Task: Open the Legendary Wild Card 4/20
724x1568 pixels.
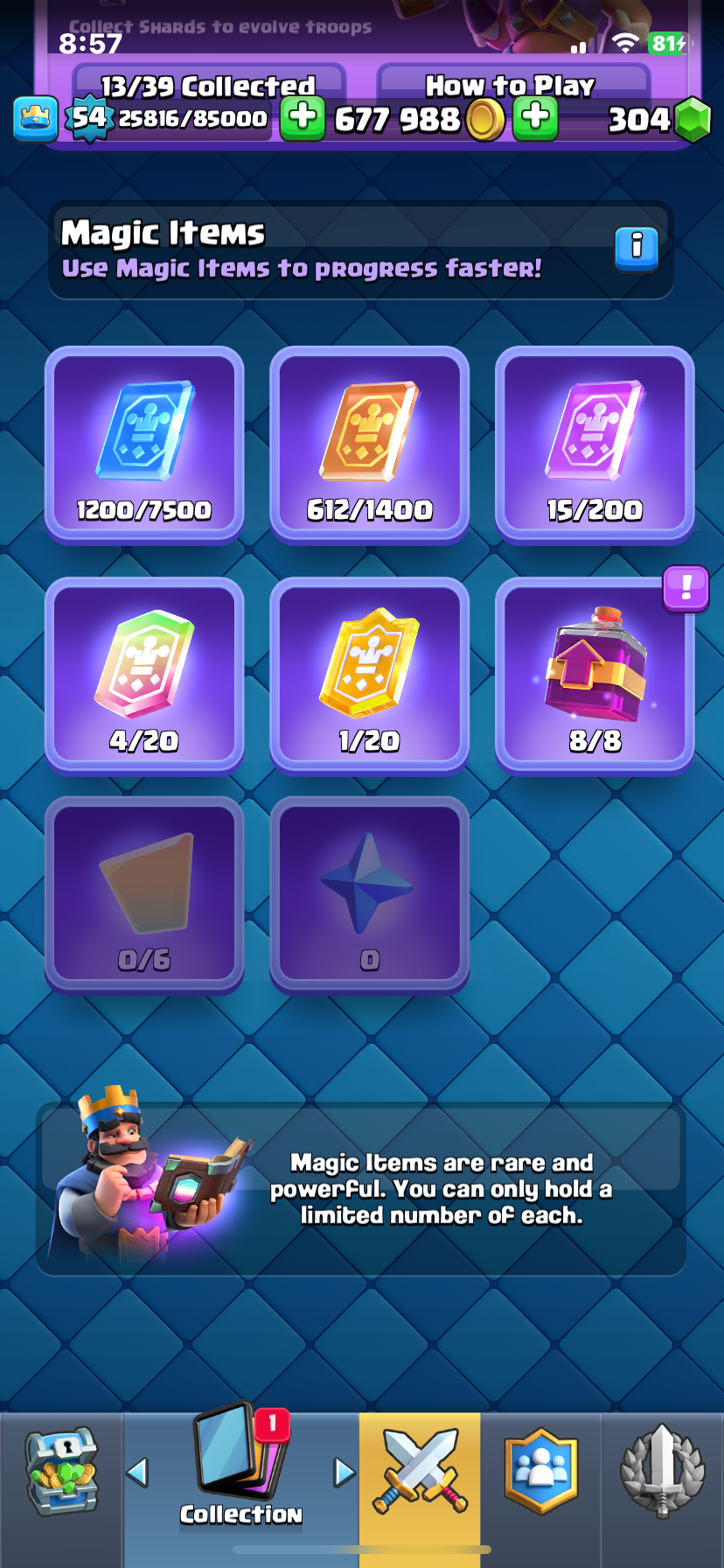Action: (144, 675)
